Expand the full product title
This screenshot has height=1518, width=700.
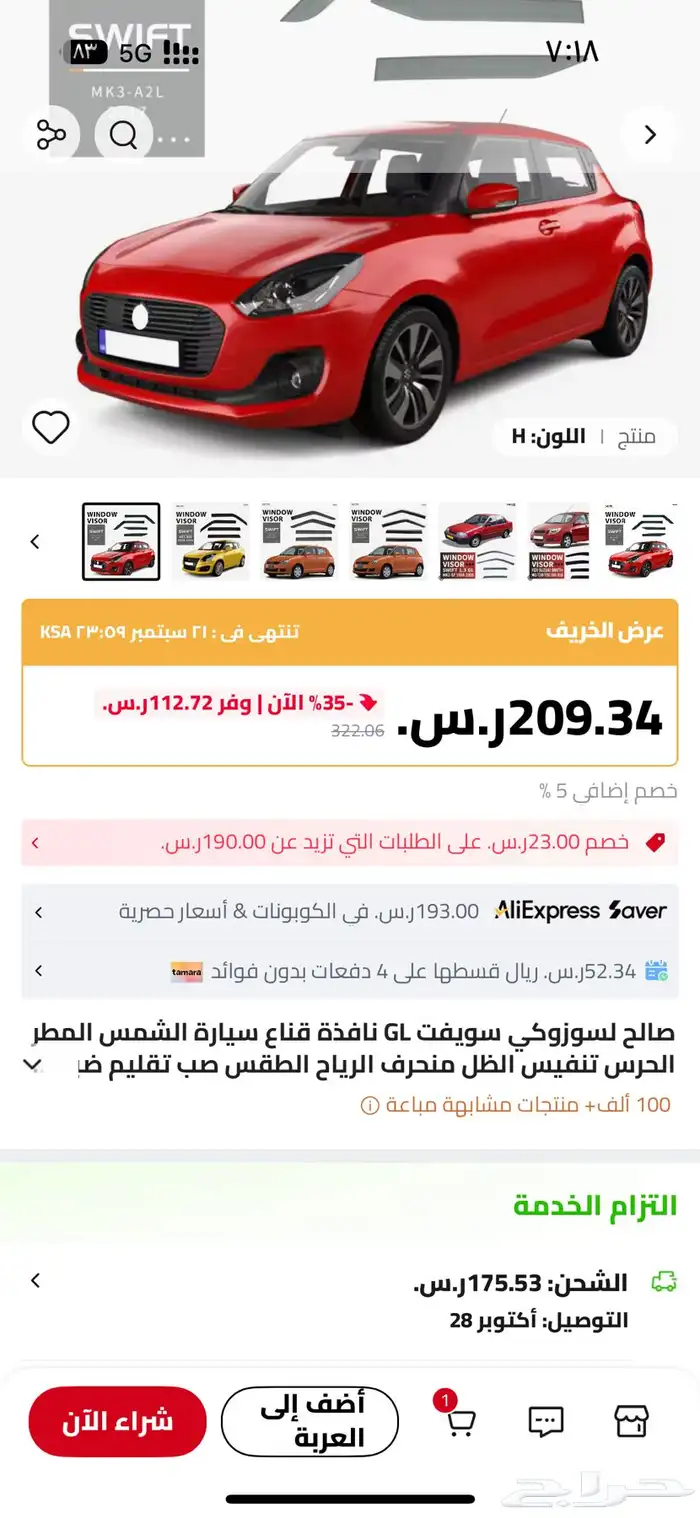pyautogui.click(x=35, y=1064)
